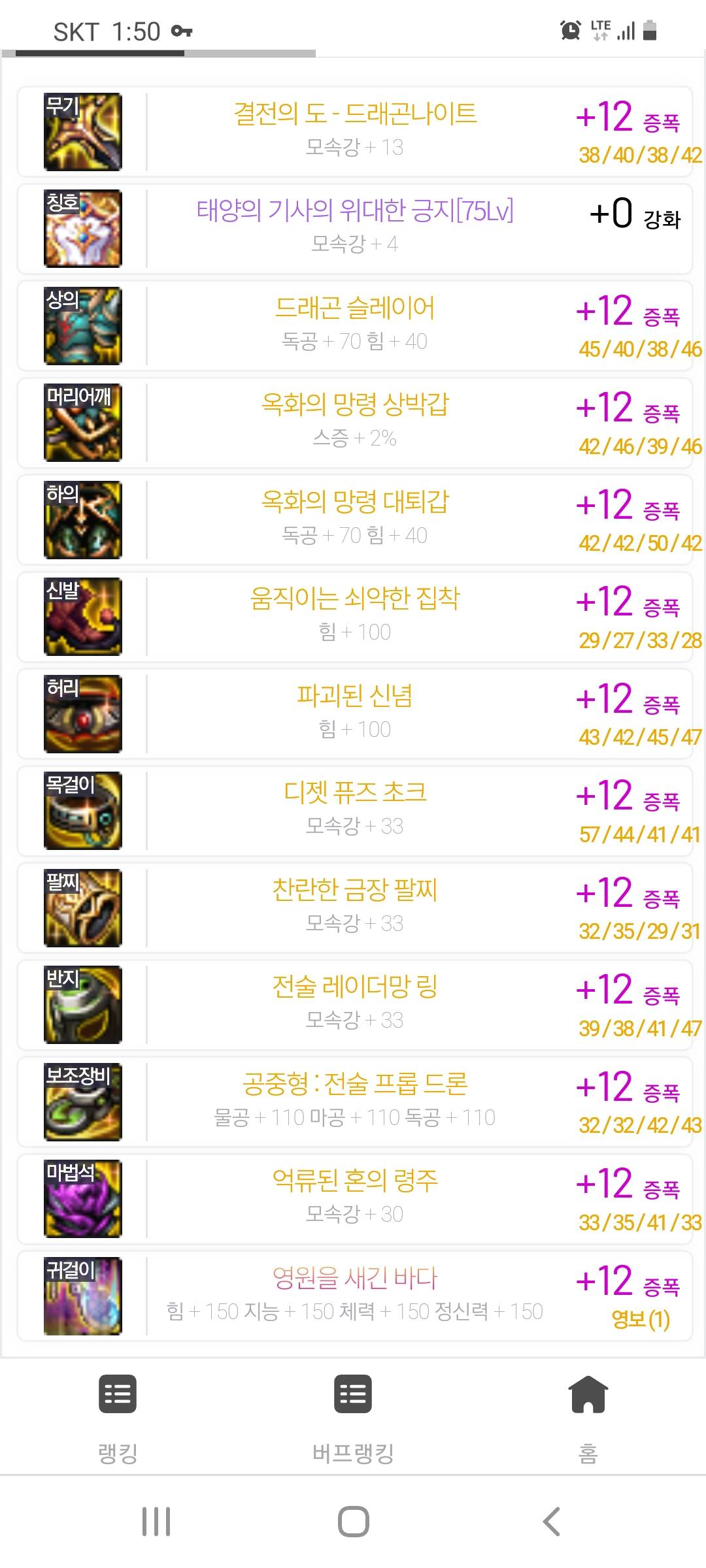
Task: Open the 결전의 도 - 드래곤나이트 weapon row
Action: 354,131
